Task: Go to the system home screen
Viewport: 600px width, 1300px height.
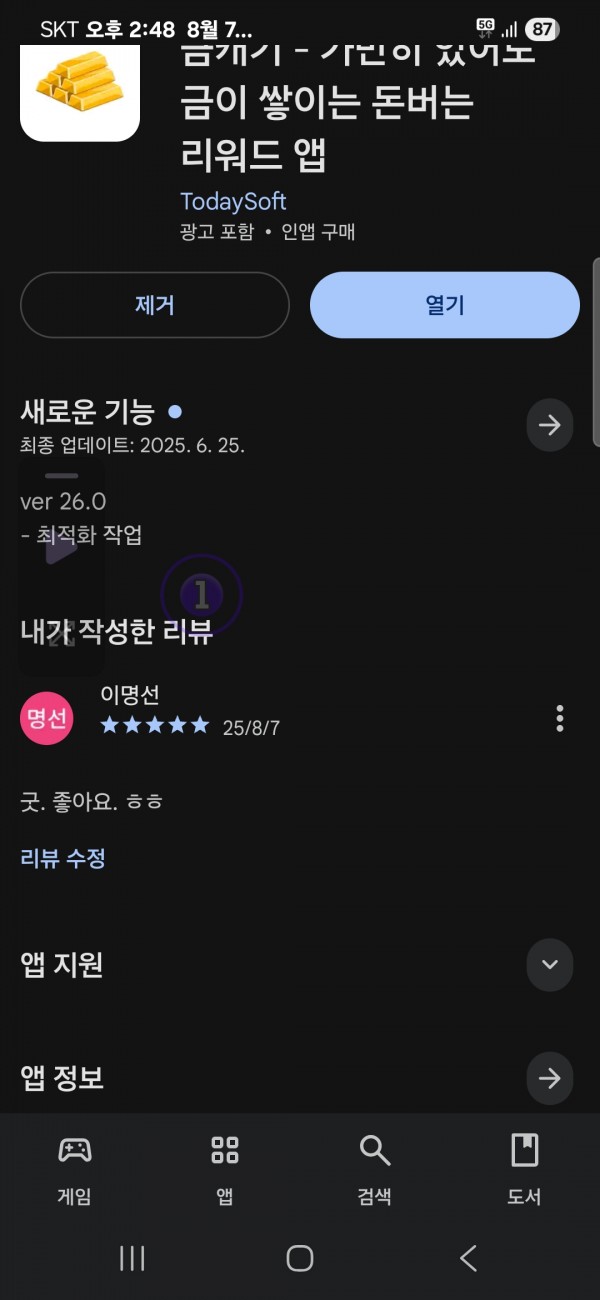Action: (300, 1258)
